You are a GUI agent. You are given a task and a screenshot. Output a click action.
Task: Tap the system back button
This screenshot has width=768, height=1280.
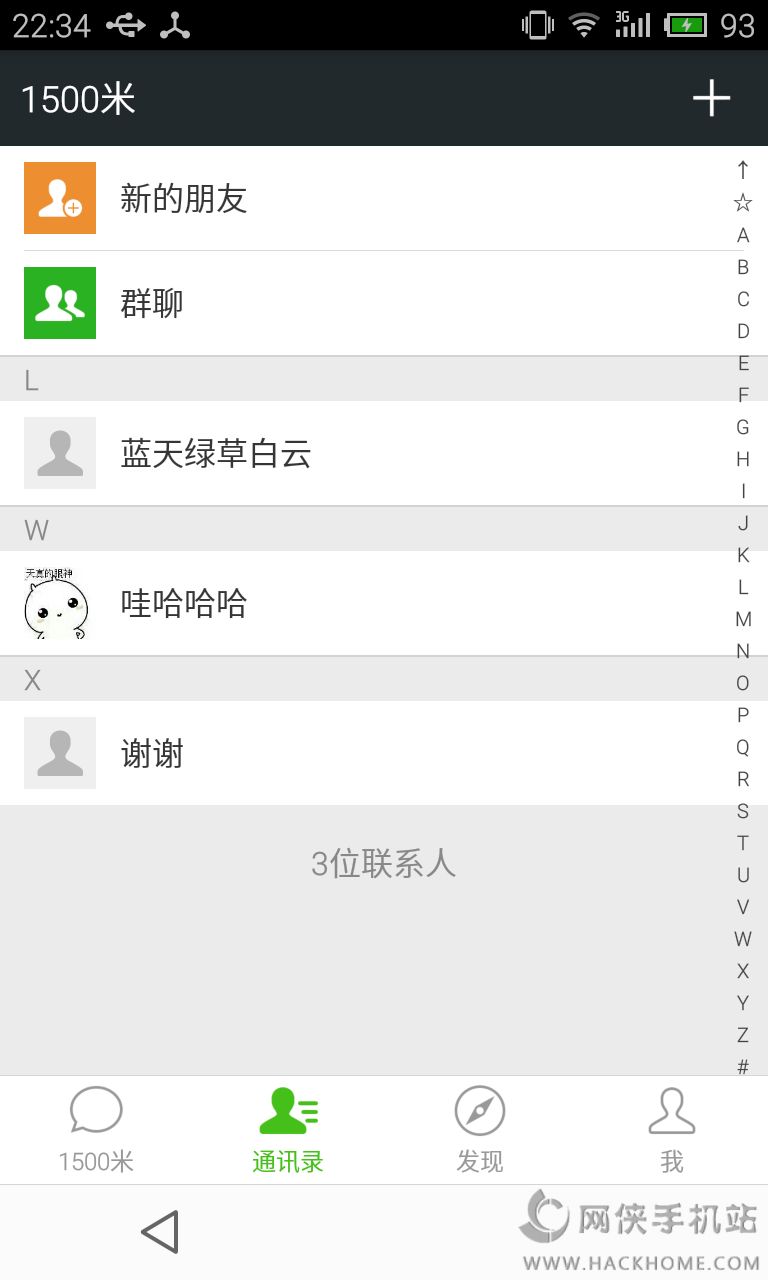point(160,1232)
